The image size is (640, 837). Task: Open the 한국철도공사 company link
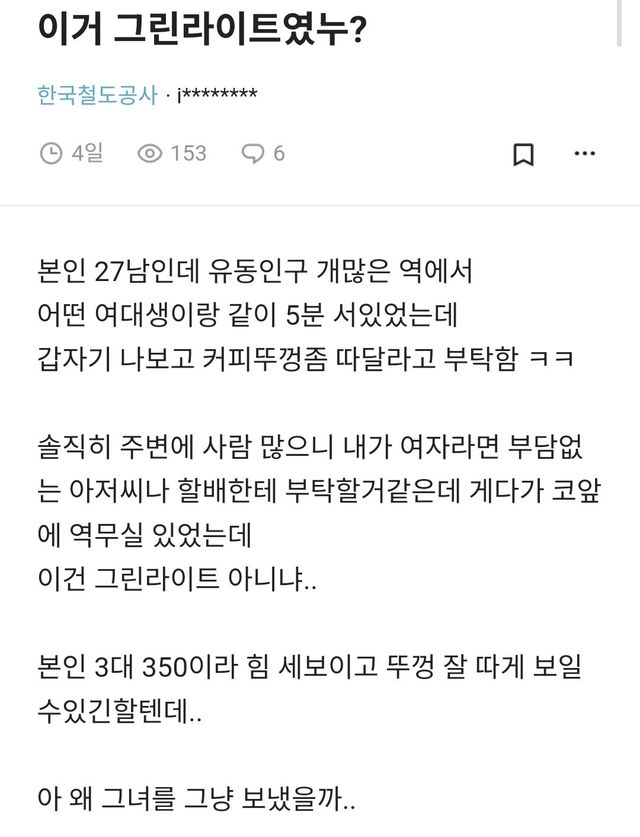98,96
